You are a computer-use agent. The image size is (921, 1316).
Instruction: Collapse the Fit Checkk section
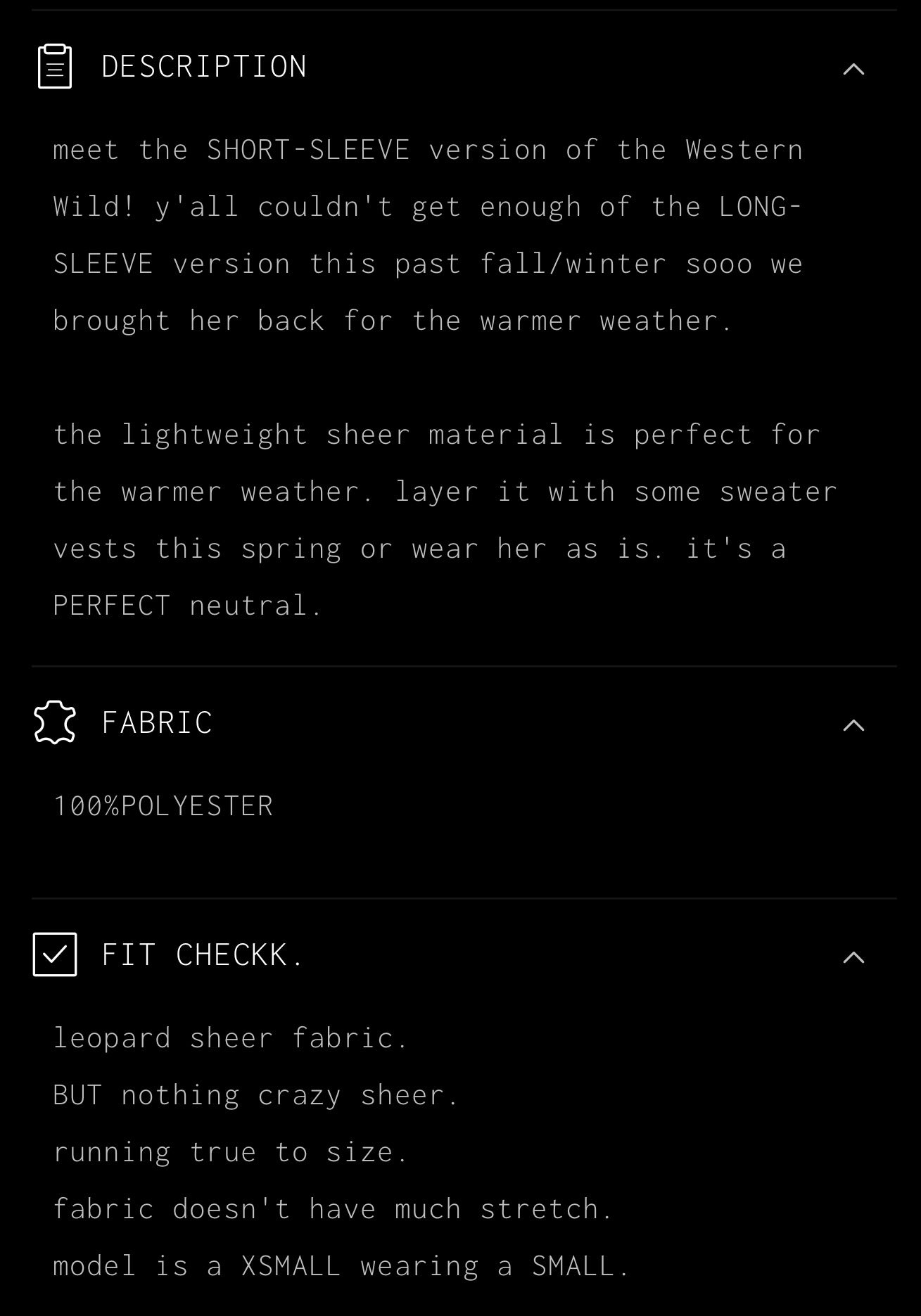click(x=853, y=957)
